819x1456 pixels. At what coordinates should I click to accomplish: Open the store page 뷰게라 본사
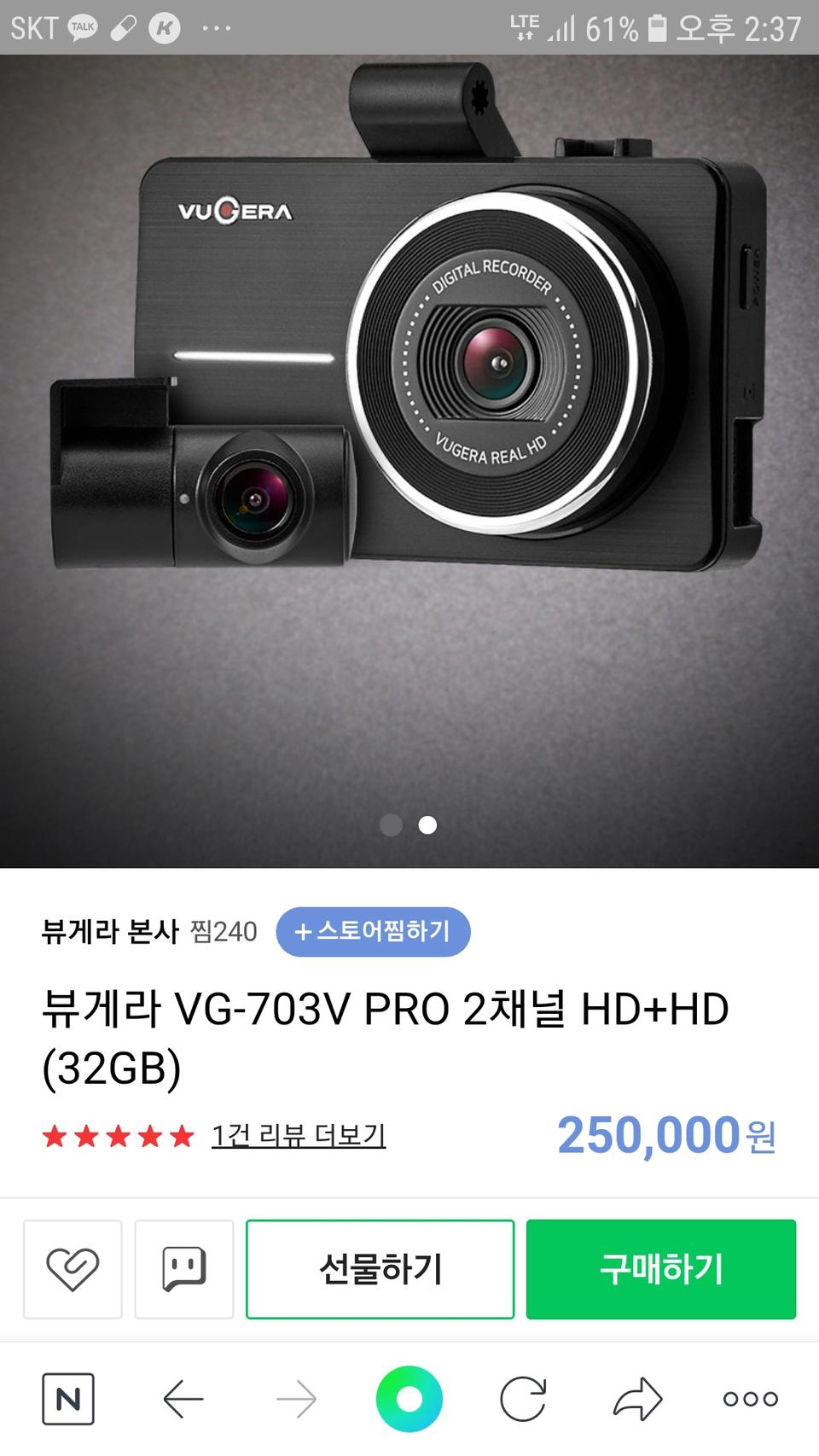tap(105, 932)
